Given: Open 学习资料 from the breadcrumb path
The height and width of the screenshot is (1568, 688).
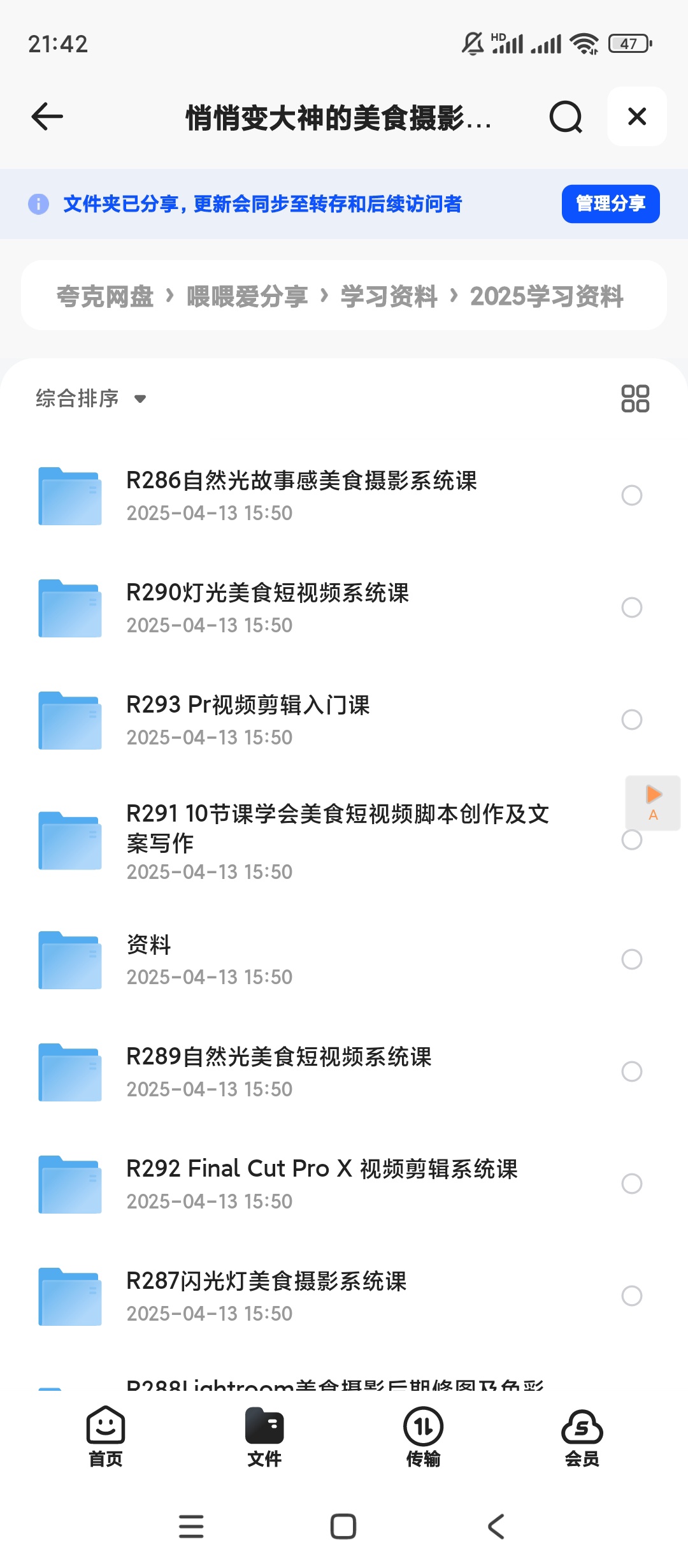Looking at the screenshot, I should [389, 296].
